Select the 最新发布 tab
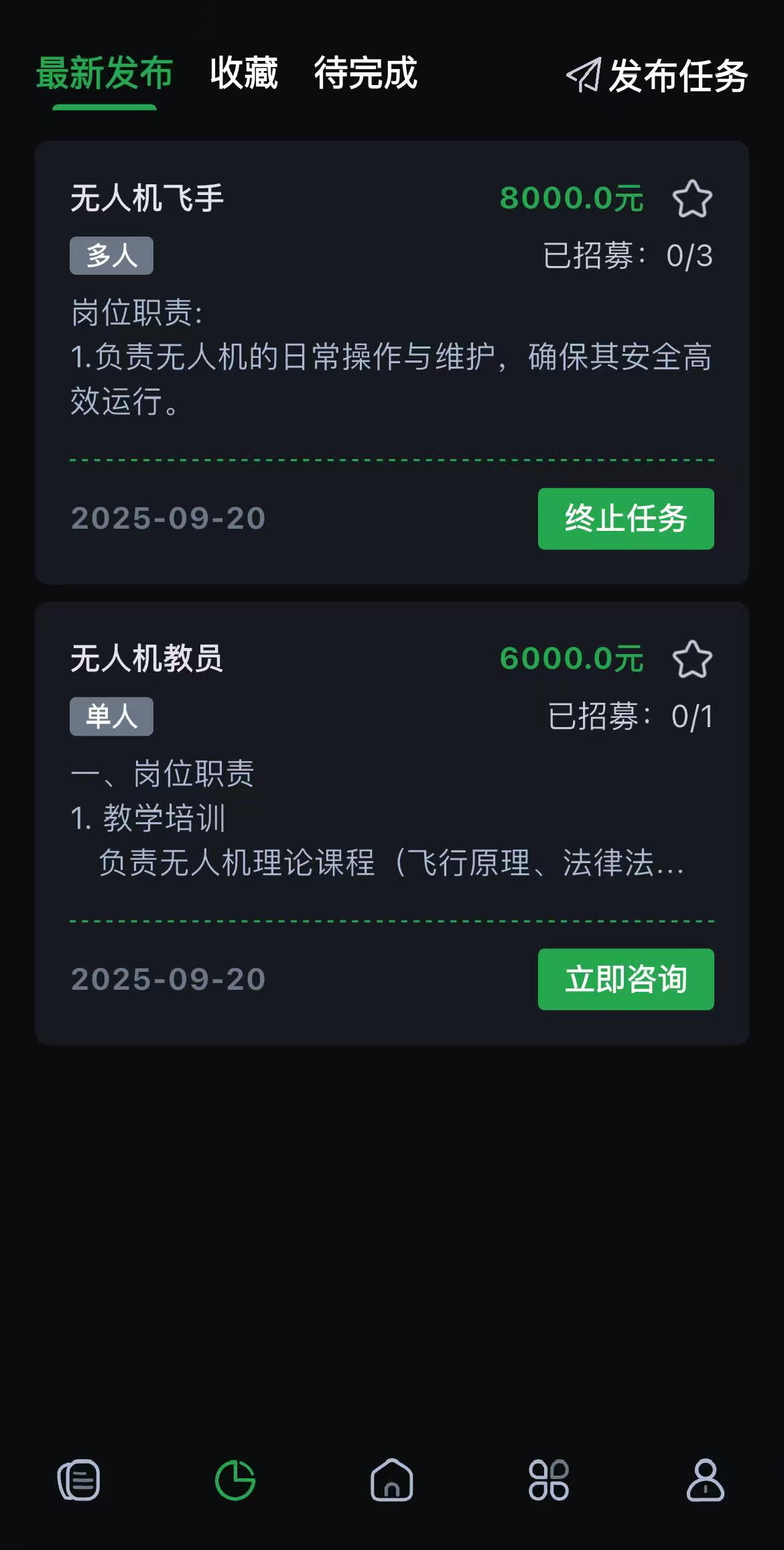This screenshot has height=1550, width=784. click(105, 73)
